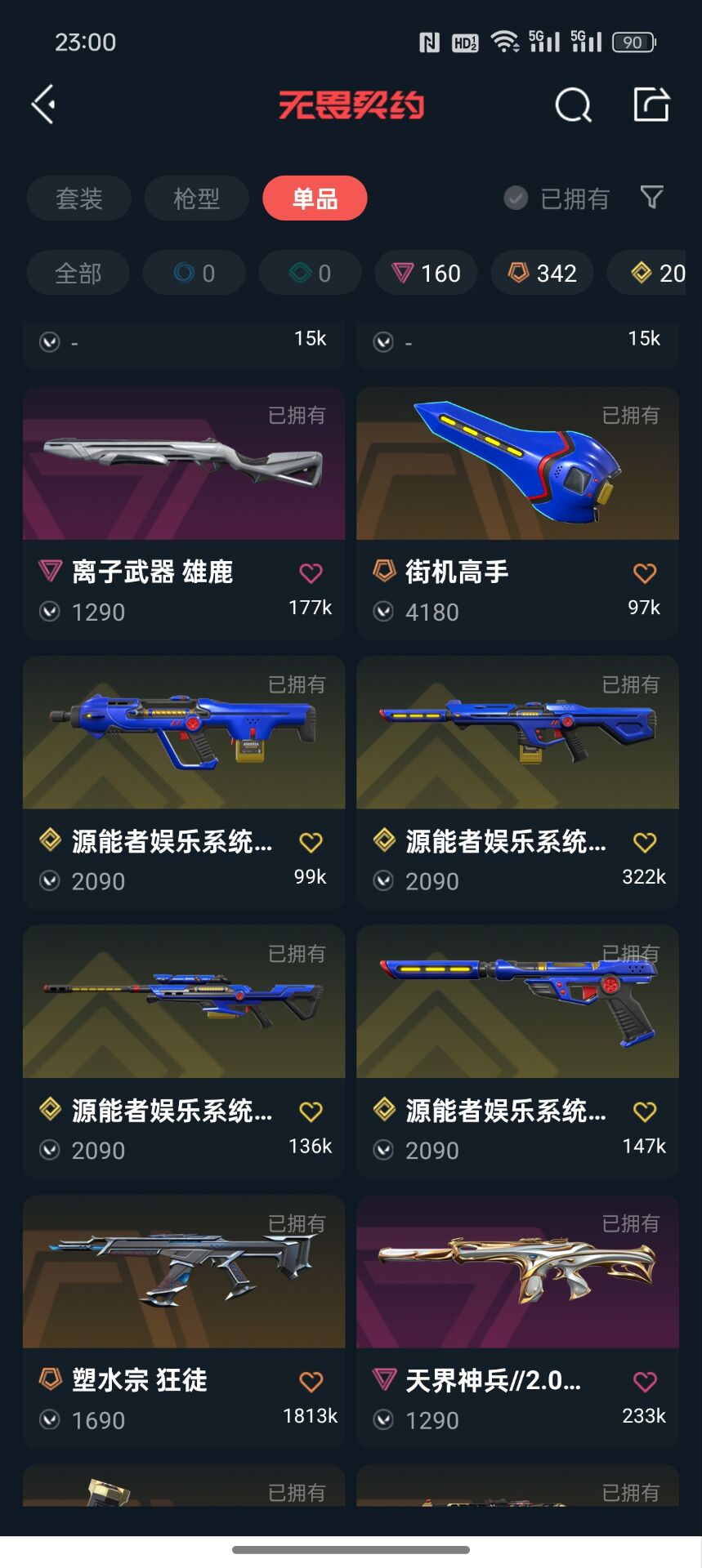Like the 离子武器 雄鹿 skin
702x1568 pixels.
coord(311,573)
